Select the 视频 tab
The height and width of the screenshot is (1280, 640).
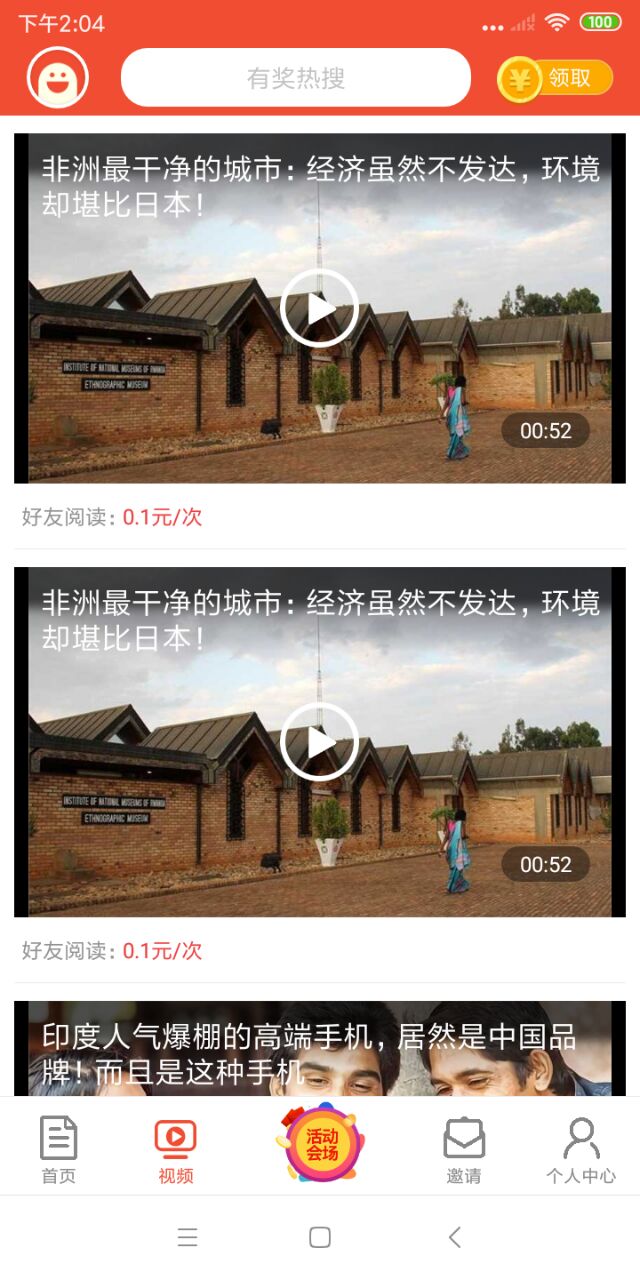coord(175,1150)
